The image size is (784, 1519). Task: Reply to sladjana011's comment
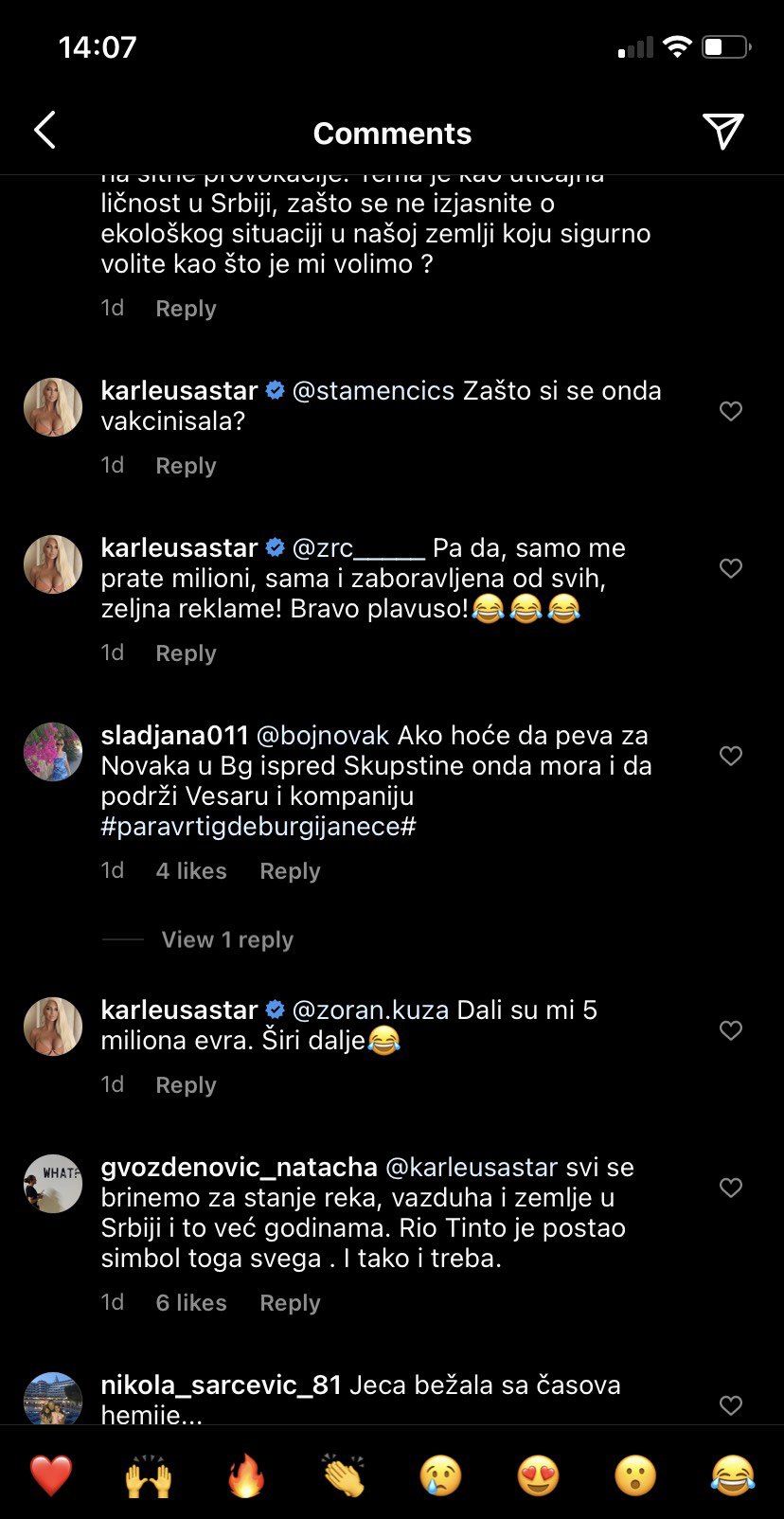click(290, 871)
